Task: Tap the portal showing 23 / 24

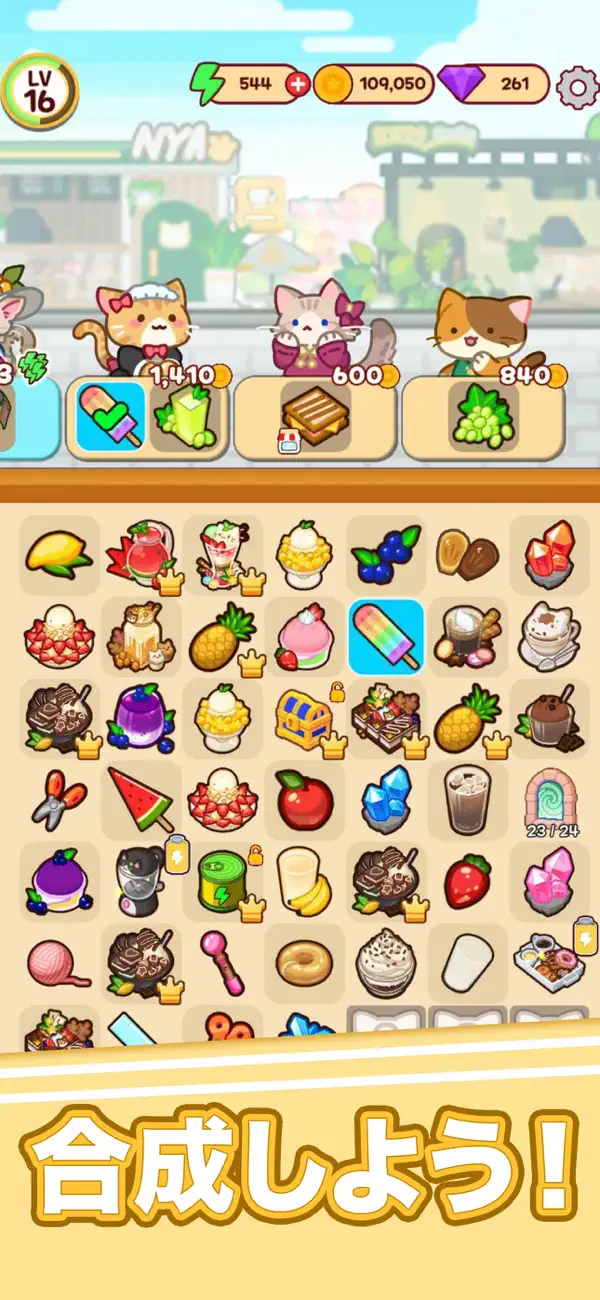Action: tap(549, 798)
